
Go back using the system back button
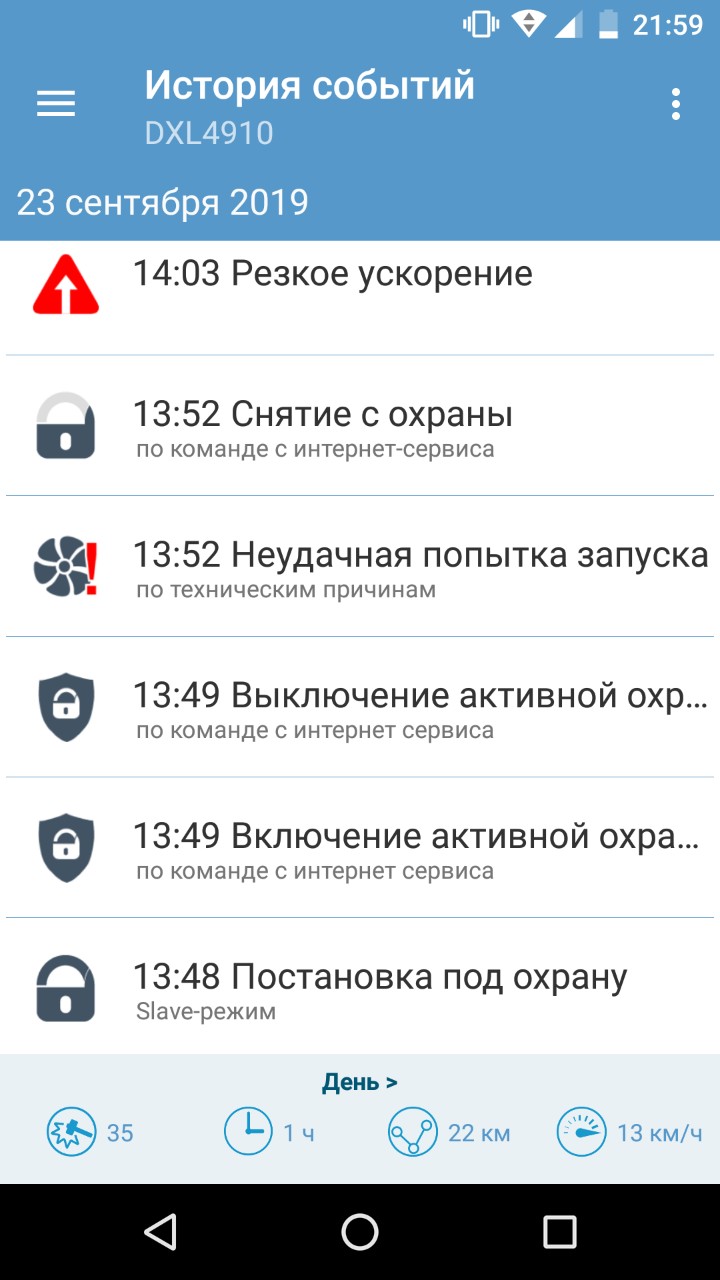pyautogui.click(x=160, y=1232)
